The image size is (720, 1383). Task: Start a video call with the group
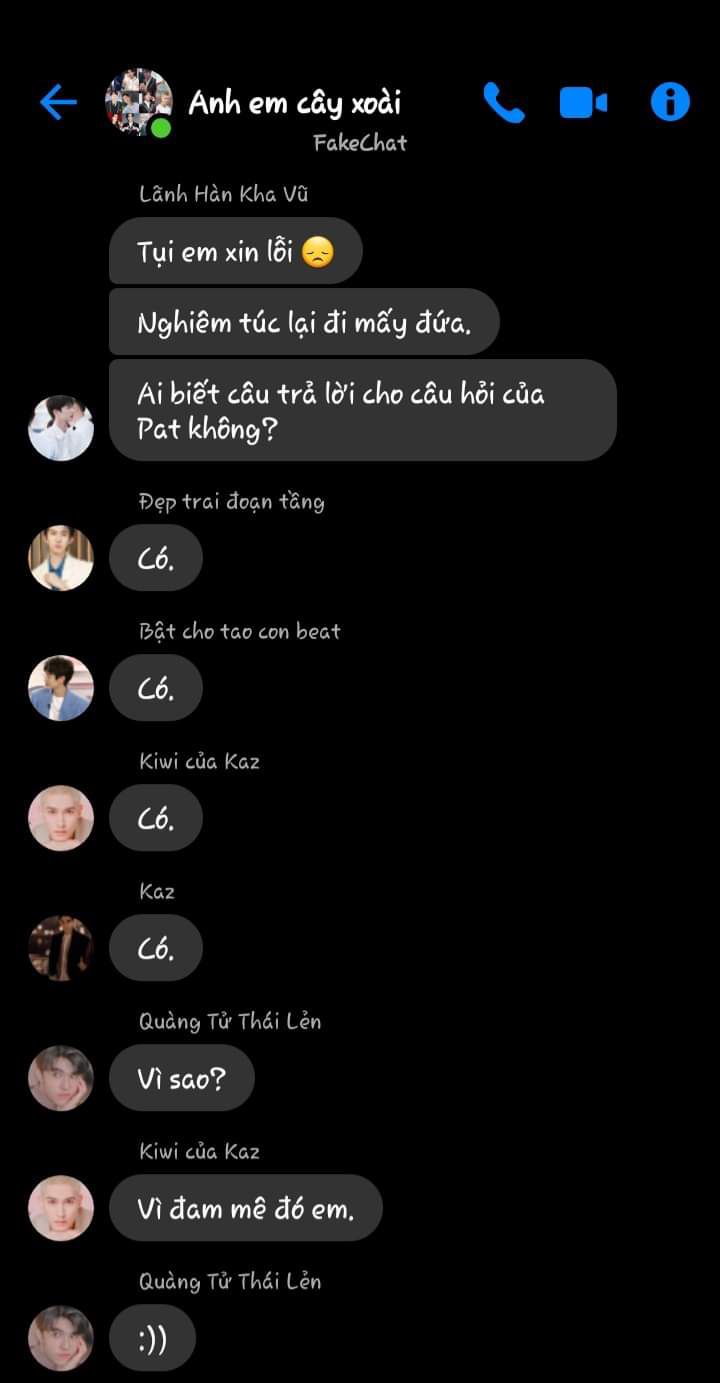pyautogui.click(x=583, y=102)
